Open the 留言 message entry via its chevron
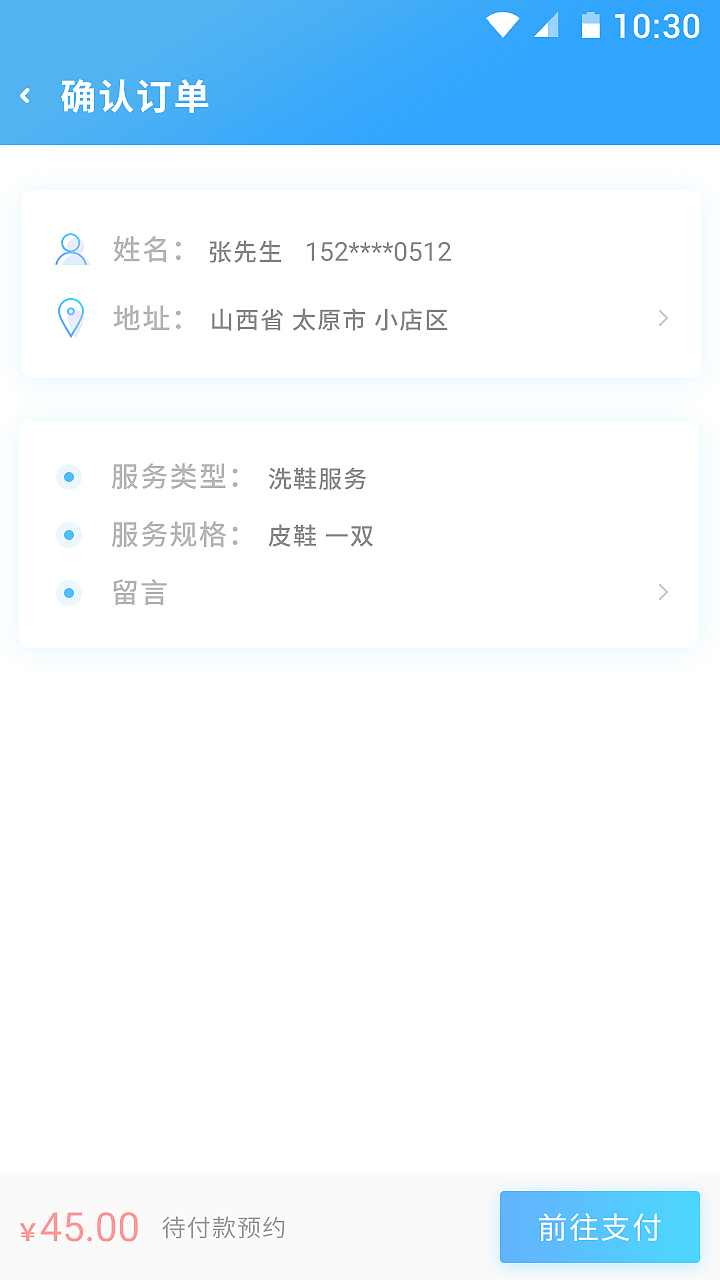The width and height of the screenshot is (720, 1280). click(x=662, y=592)
